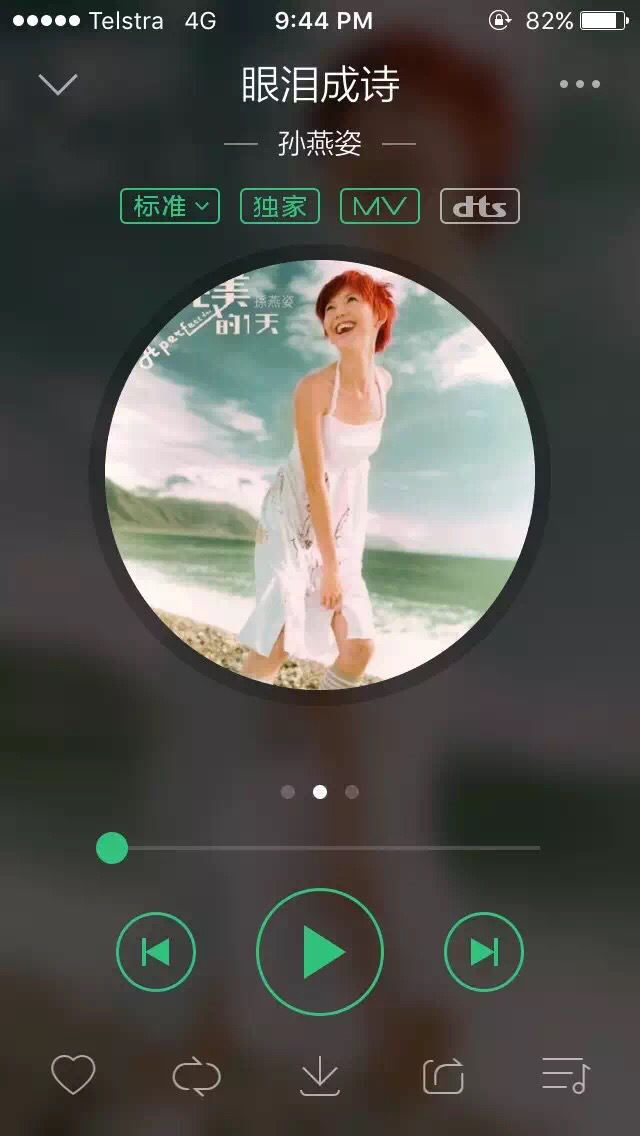This screenshot has height=1136, width=640.
Task: Skip back to the previous track
Action: coord(156,952)
